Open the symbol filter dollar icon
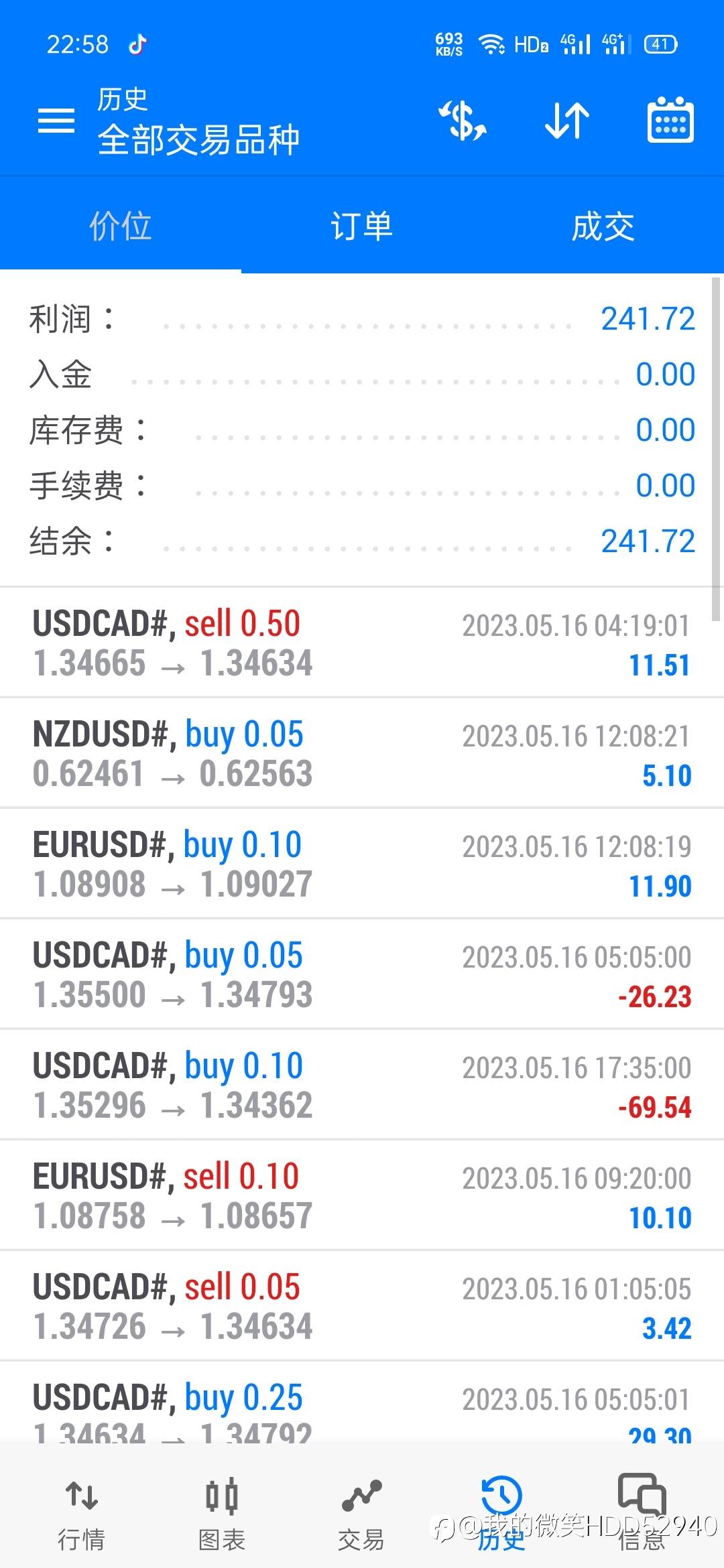The width and height of the screenshot is (724, 1568). tap(462, 121)
